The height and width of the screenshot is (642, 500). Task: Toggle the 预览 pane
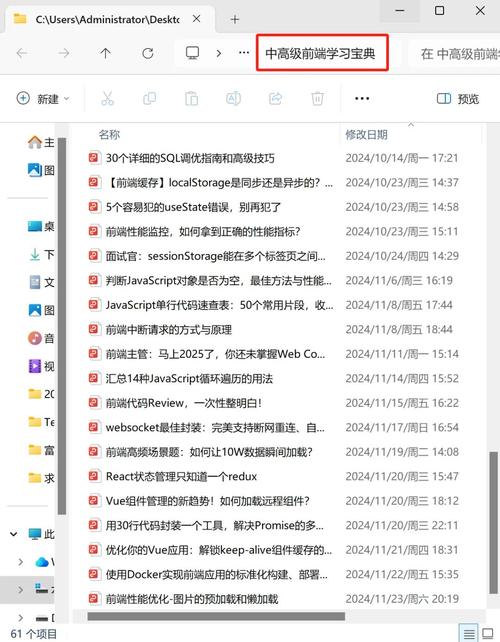pos(458,99)
